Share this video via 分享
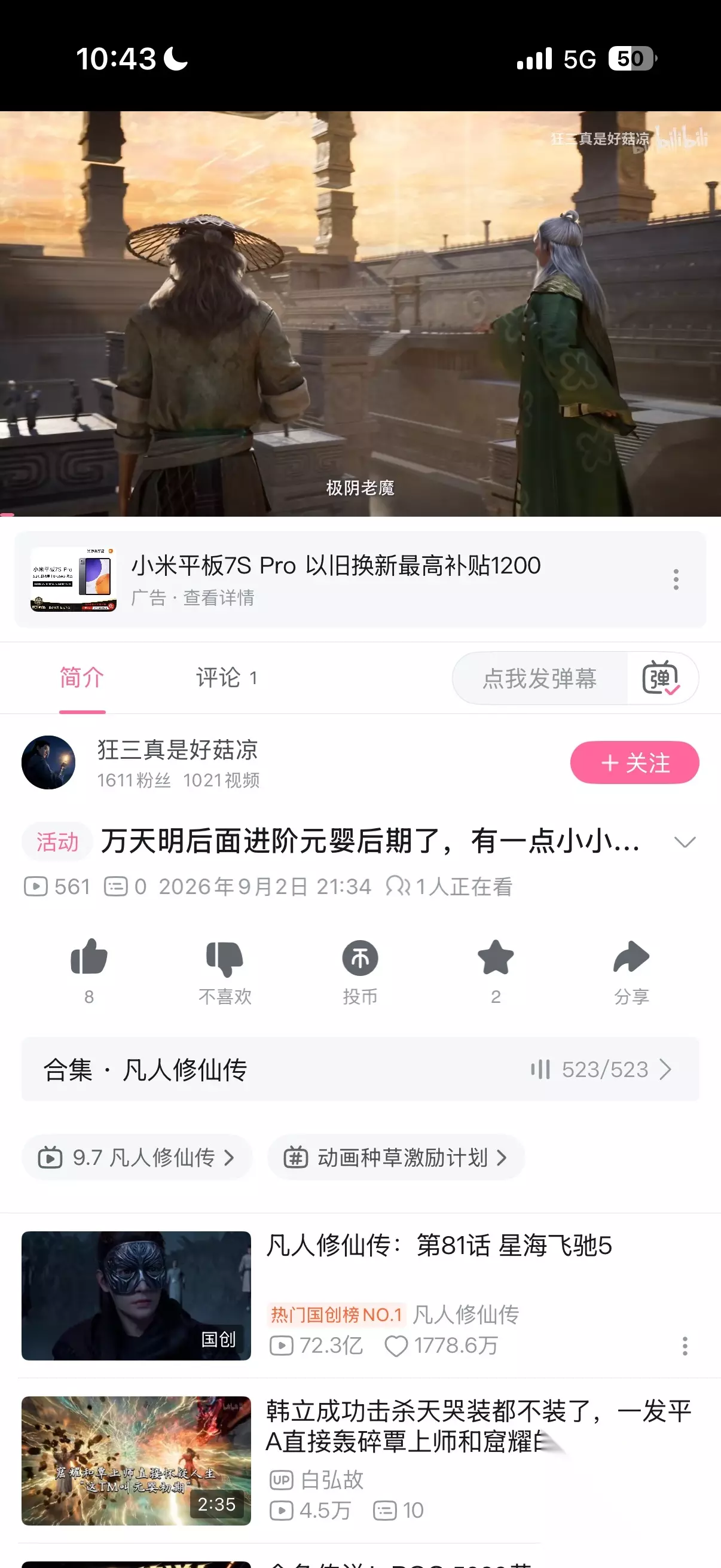Viewport: 721px width, 1568px height. point(631,969)
